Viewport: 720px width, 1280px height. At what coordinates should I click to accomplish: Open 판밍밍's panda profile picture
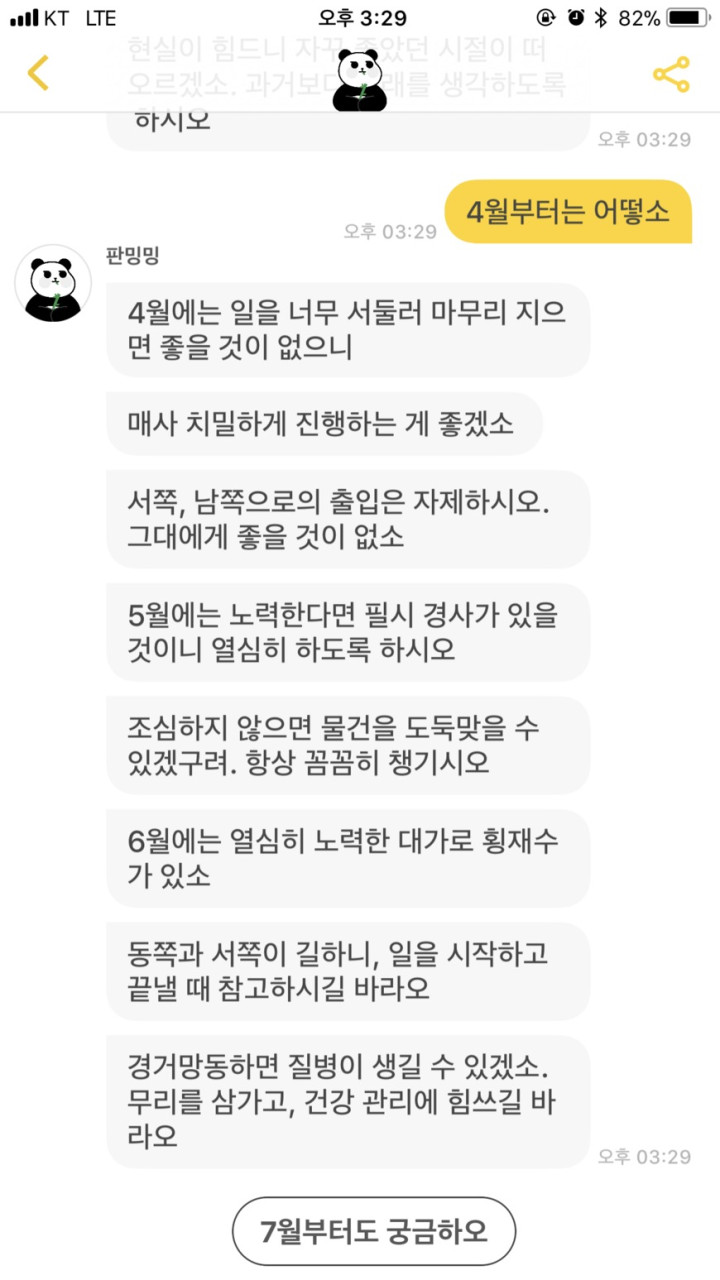click(x=53, y=283)
